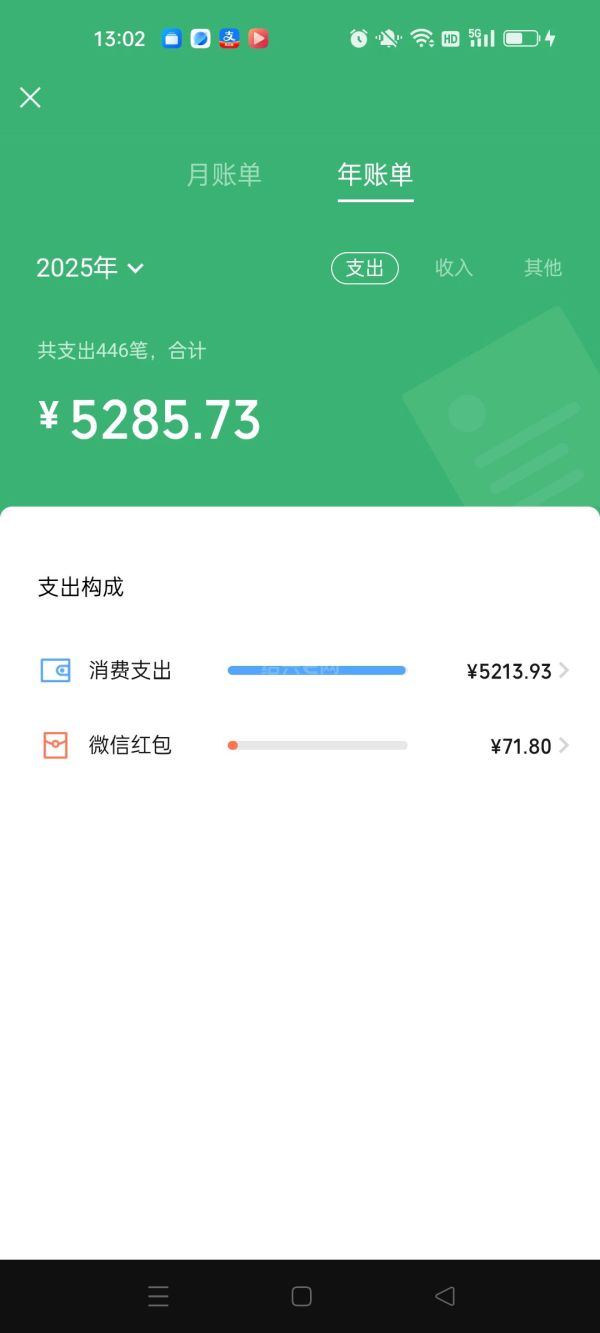Show the 其他 category
This screenshot has width=600, height=1333.
[543, 268]
